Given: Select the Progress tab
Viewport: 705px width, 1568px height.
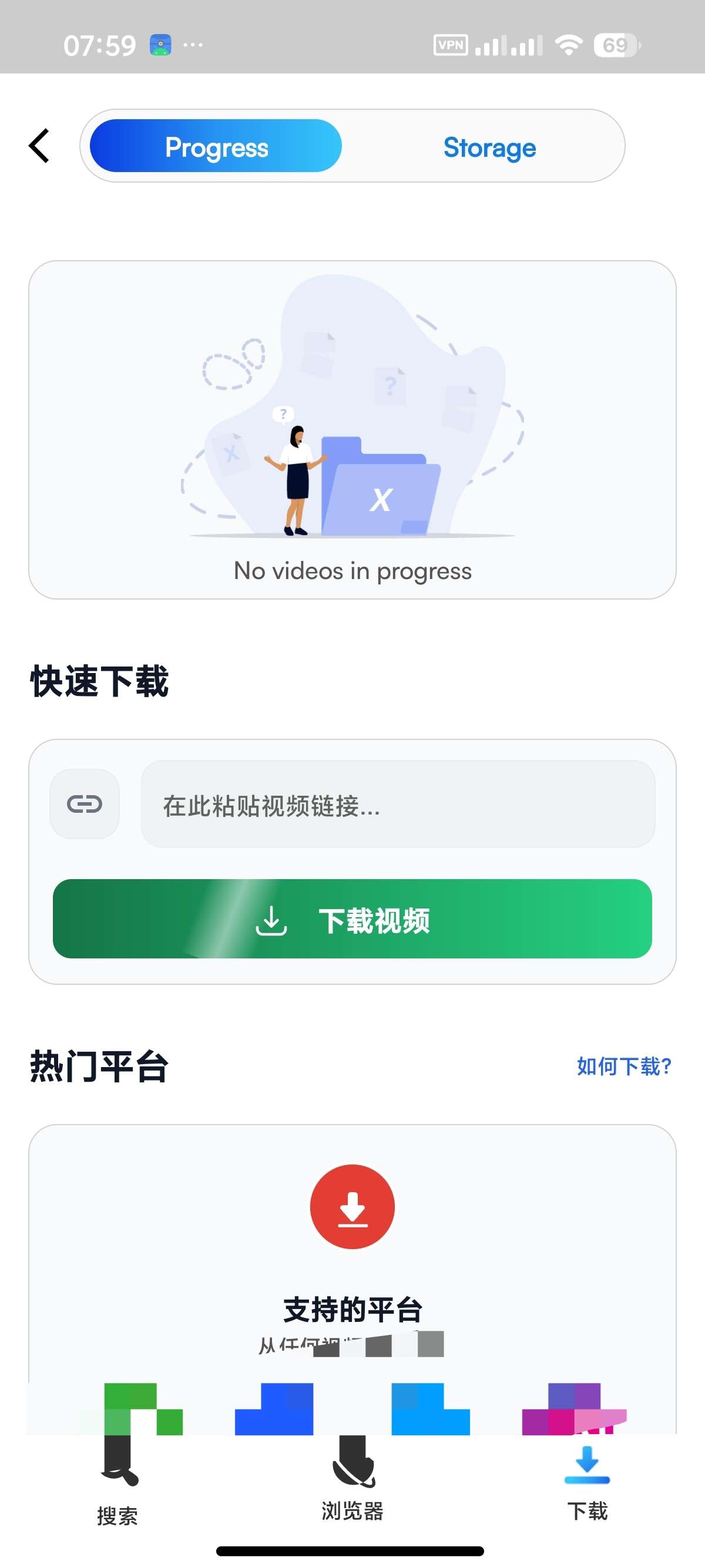Looking at the screenshot, I should 216,146.
